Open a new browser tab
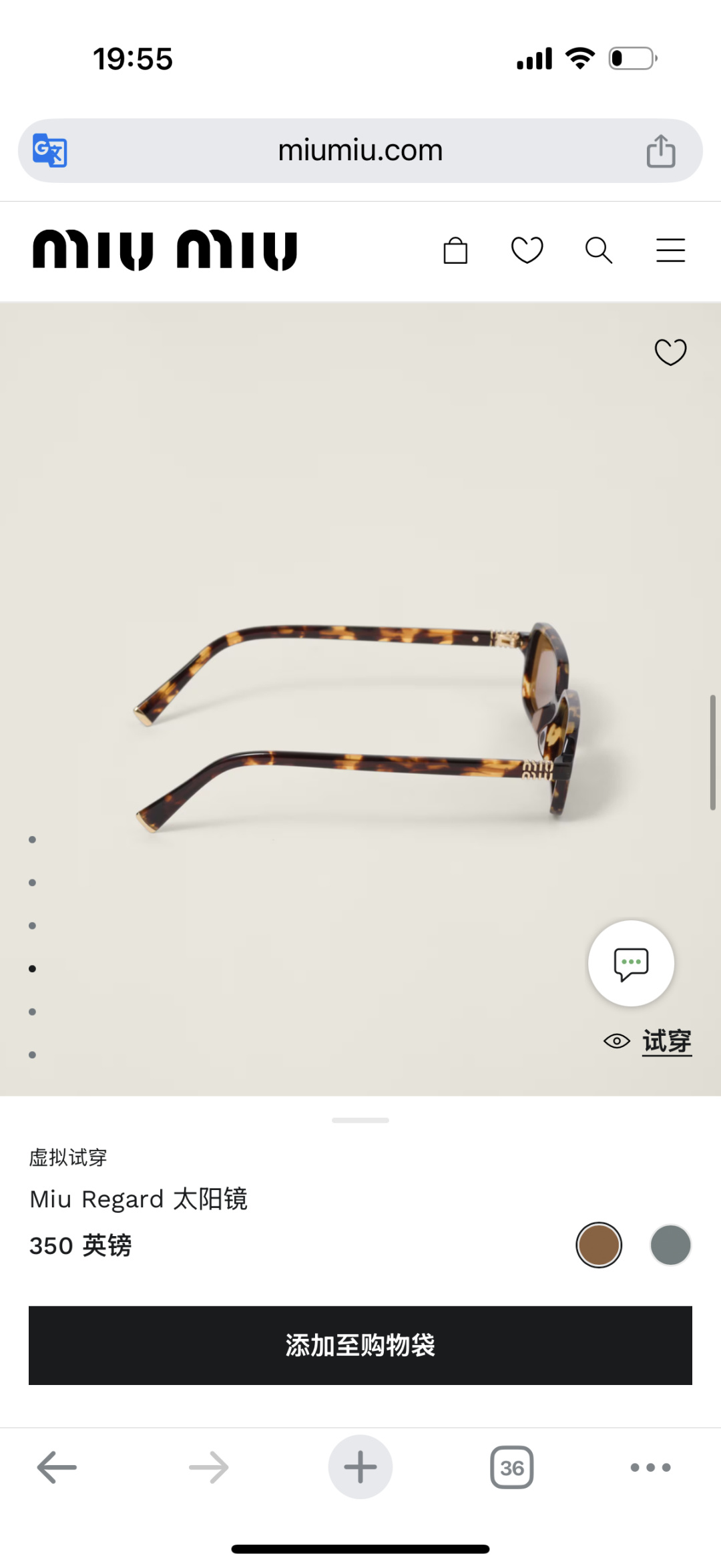 coord(360,1467)
